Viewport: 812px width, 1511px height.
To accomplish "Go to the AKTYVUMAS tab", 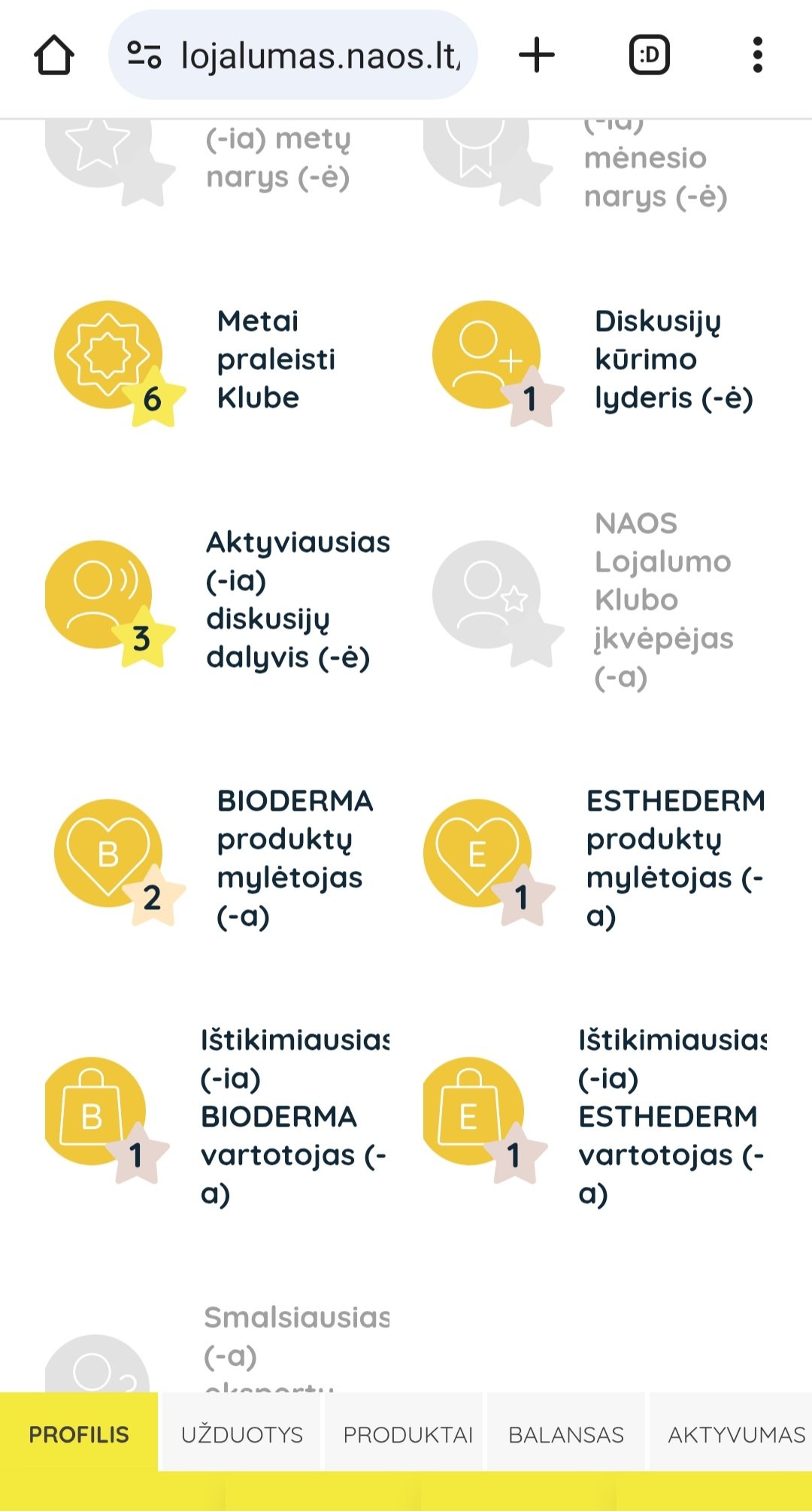I will tap(731, 1434).
